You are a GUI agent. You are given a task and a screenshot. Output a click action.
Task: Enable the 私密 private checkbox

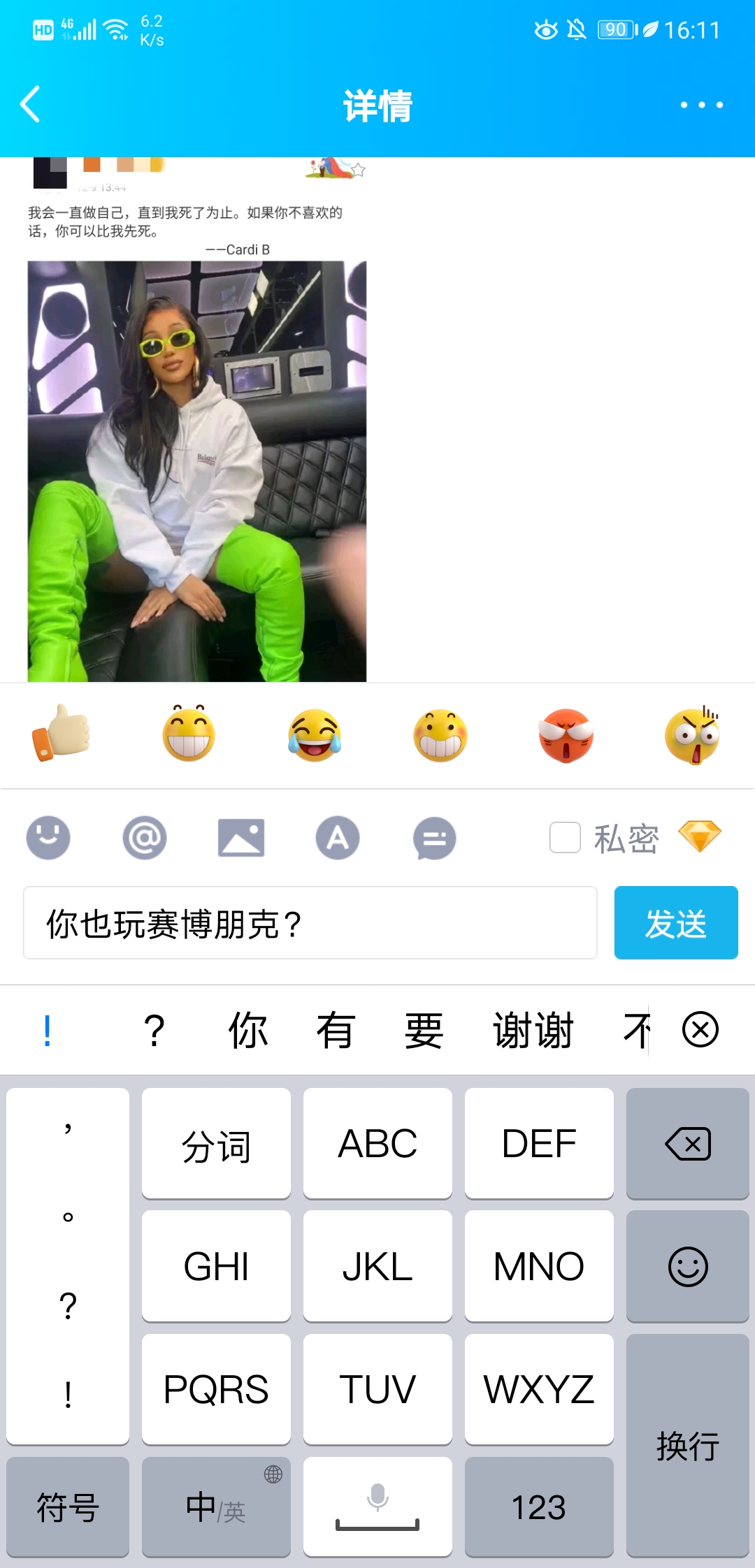565,837
